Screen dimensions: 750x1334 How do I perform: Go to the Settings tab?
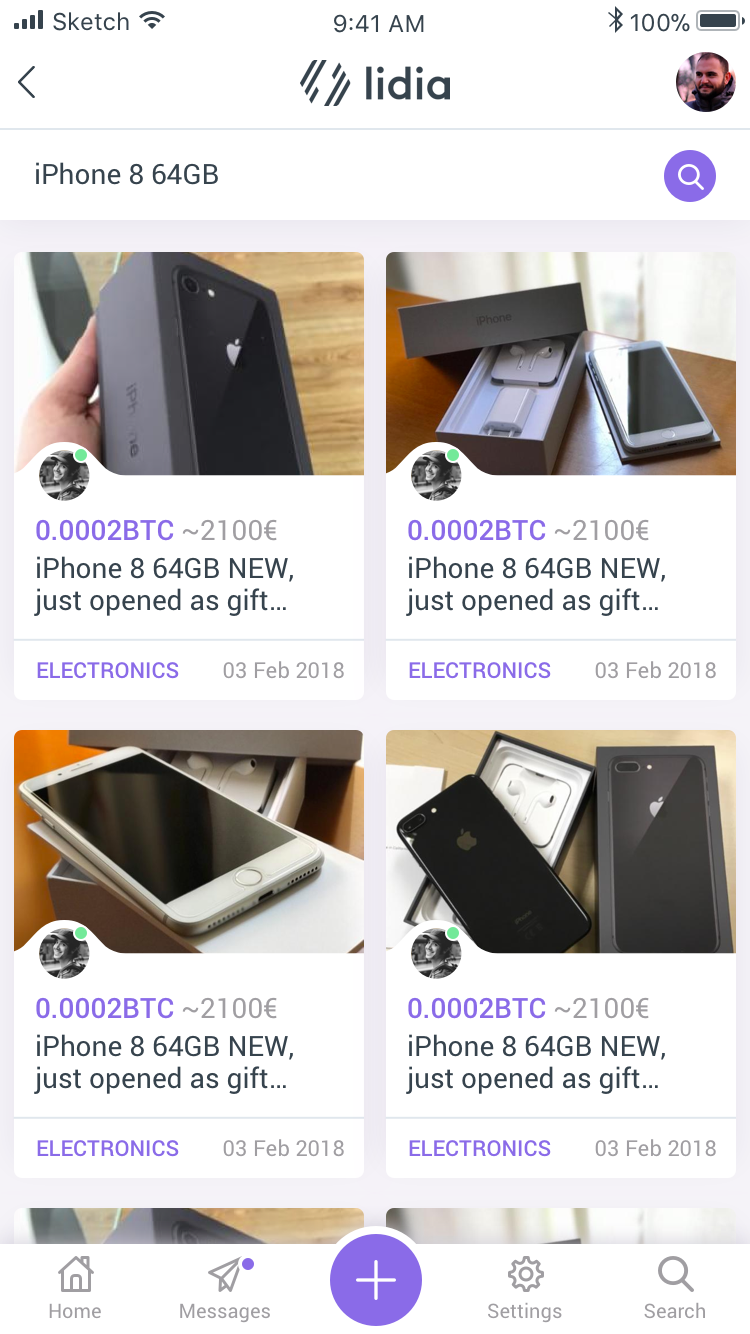click(525, 1289)
